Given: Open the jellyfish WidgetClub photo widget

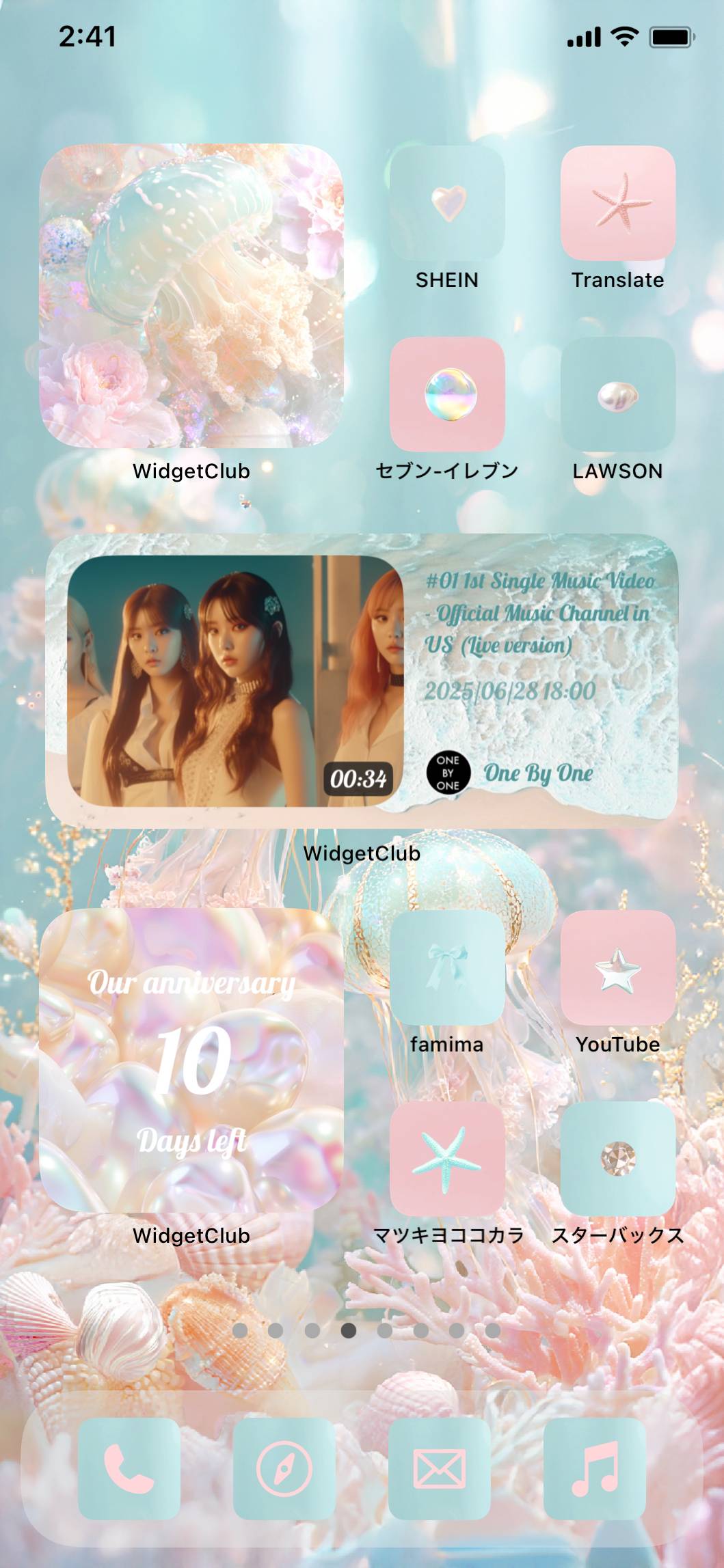Looking at the screenshot, I should (x=191, y=296).
